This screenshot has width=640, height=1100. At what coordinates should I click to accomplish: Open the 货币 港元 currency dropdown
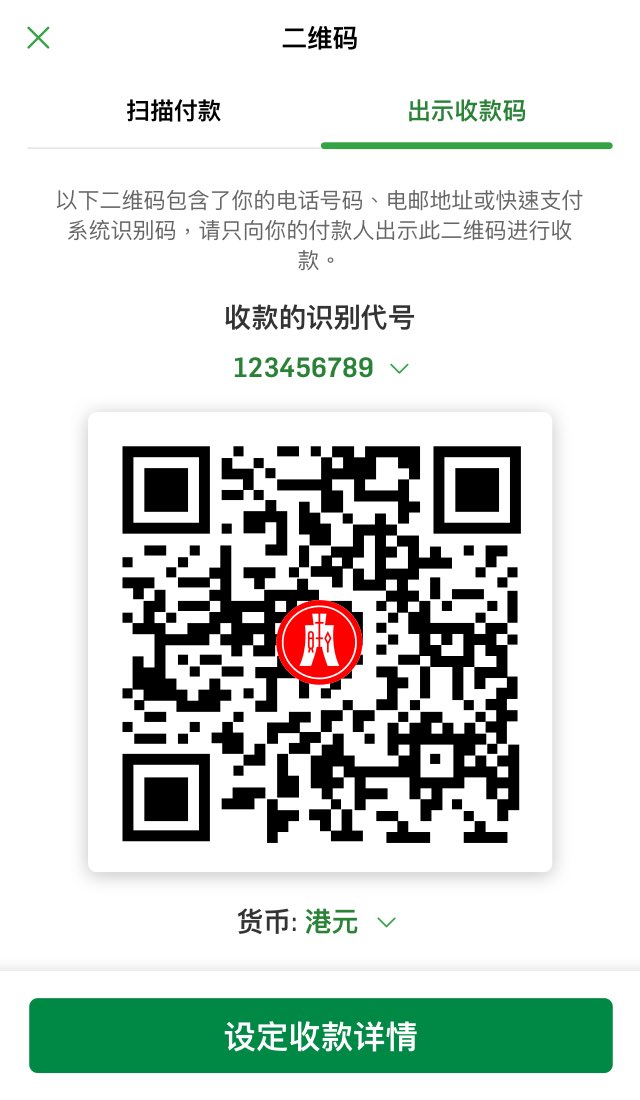click(386, 922)
